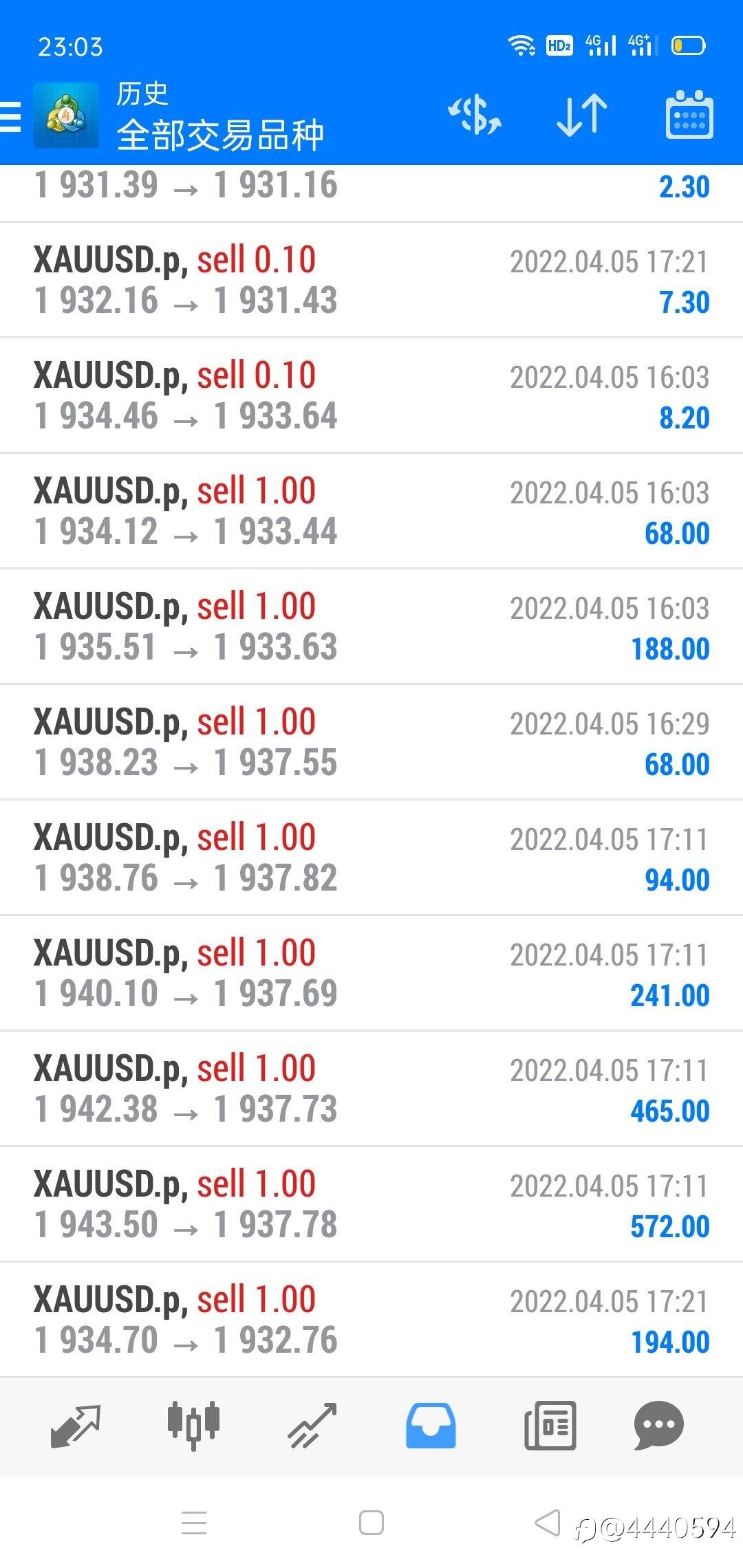Switch to the Trade tab

coord(312,1426)
